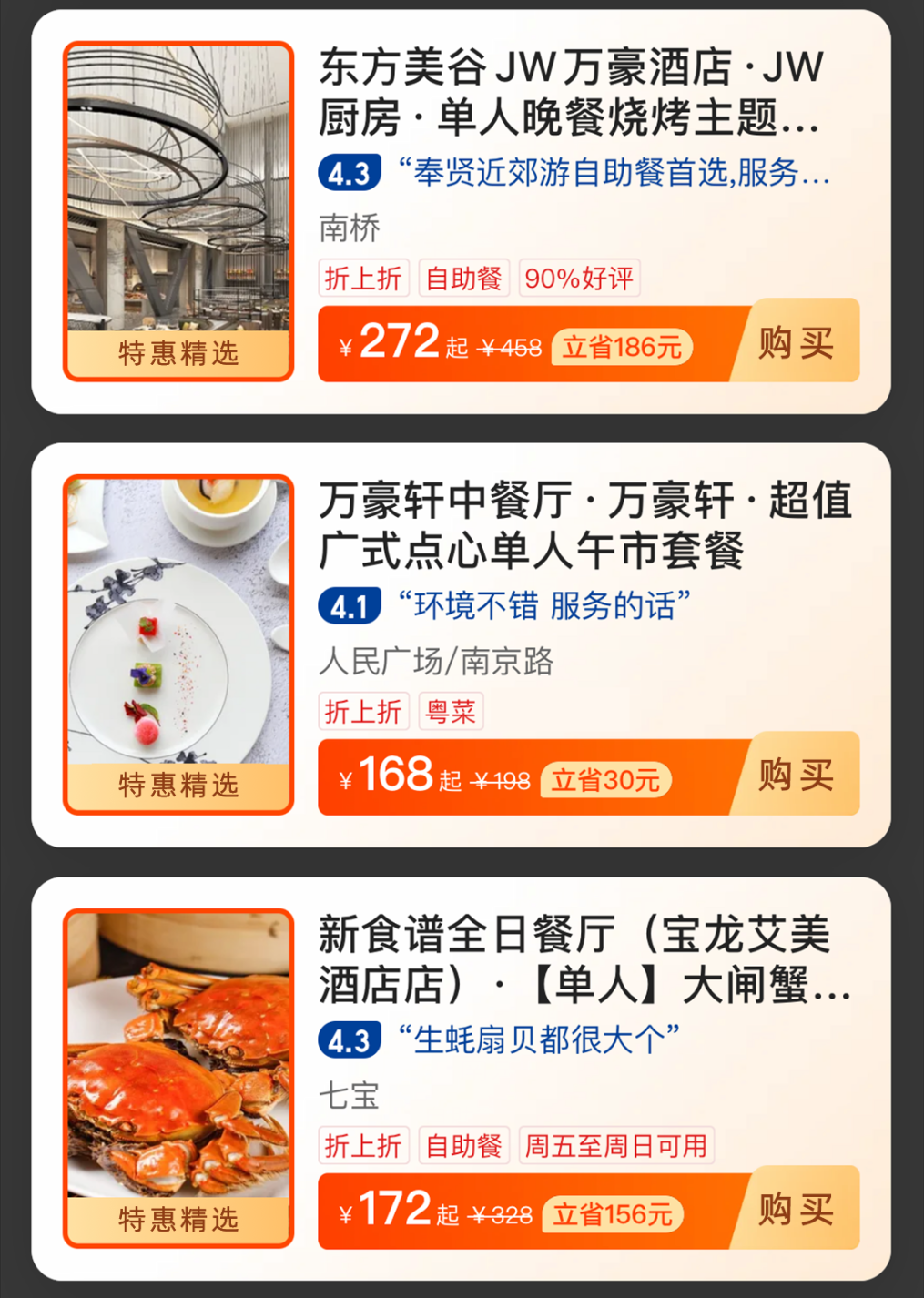The image size is (924, 1298).
Task: Open the 东方美谷JW万豪酒店 deal card
Action: point(569,93)
